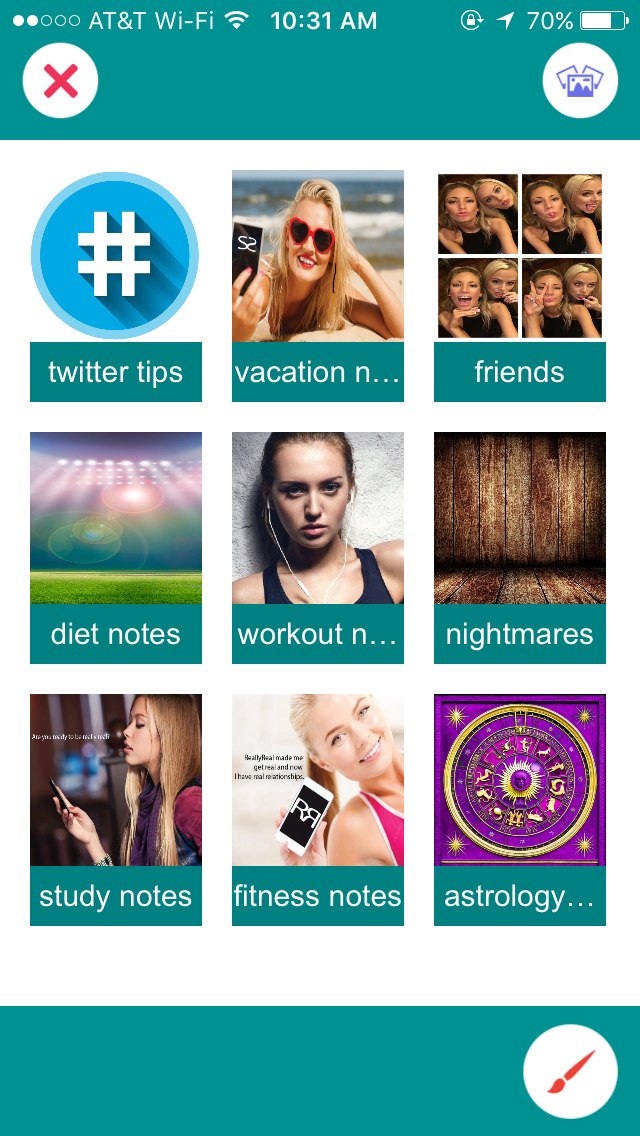This screenshot has width=640, height=1136.
Task: Open the astrology notebook
Action: click(520, 809)
